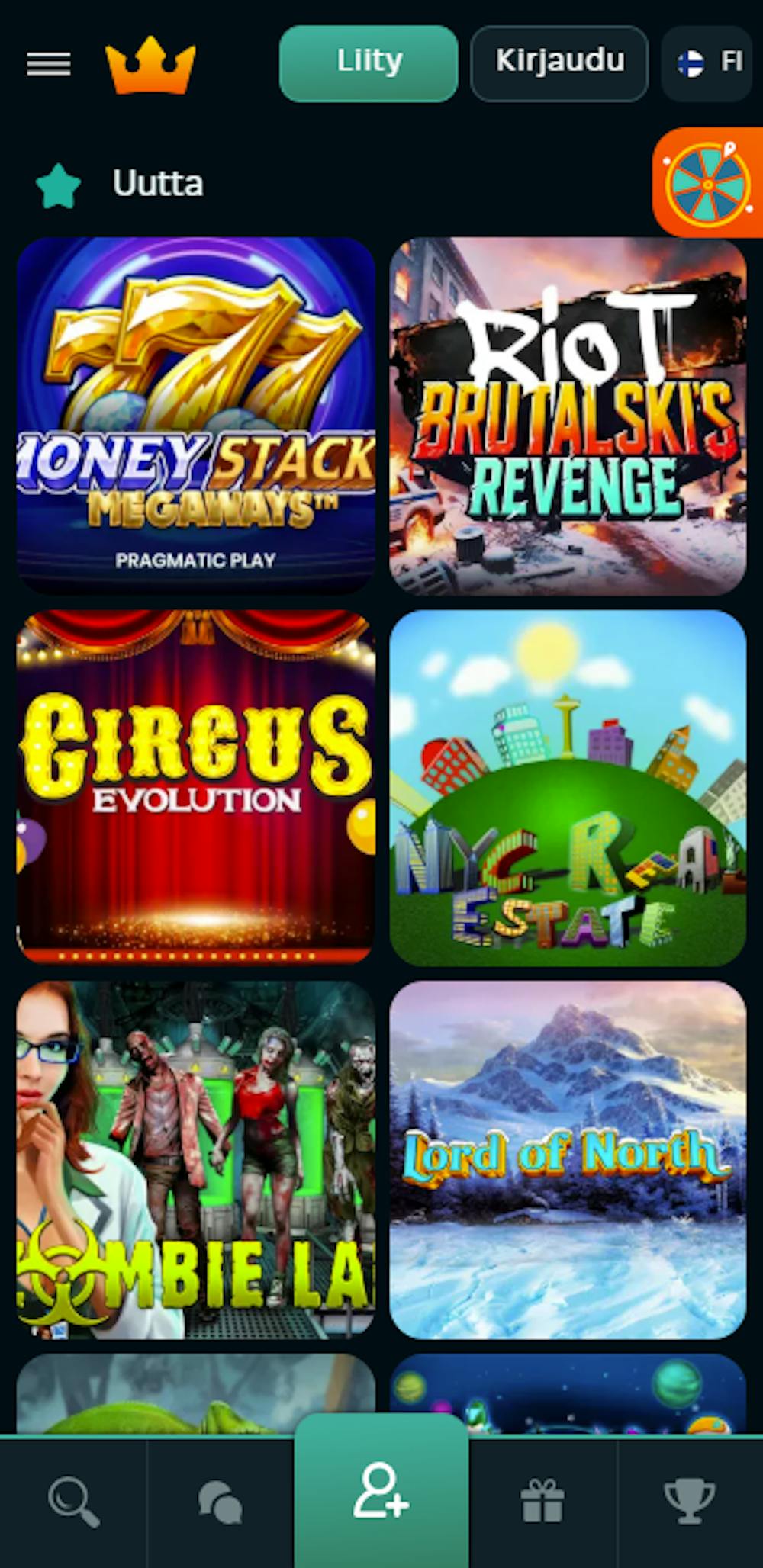Open Riot Brutalski's Revenge game
The width and height of the screenshot is (763, 1568).
pyautogui.click(x=568, y=416)
